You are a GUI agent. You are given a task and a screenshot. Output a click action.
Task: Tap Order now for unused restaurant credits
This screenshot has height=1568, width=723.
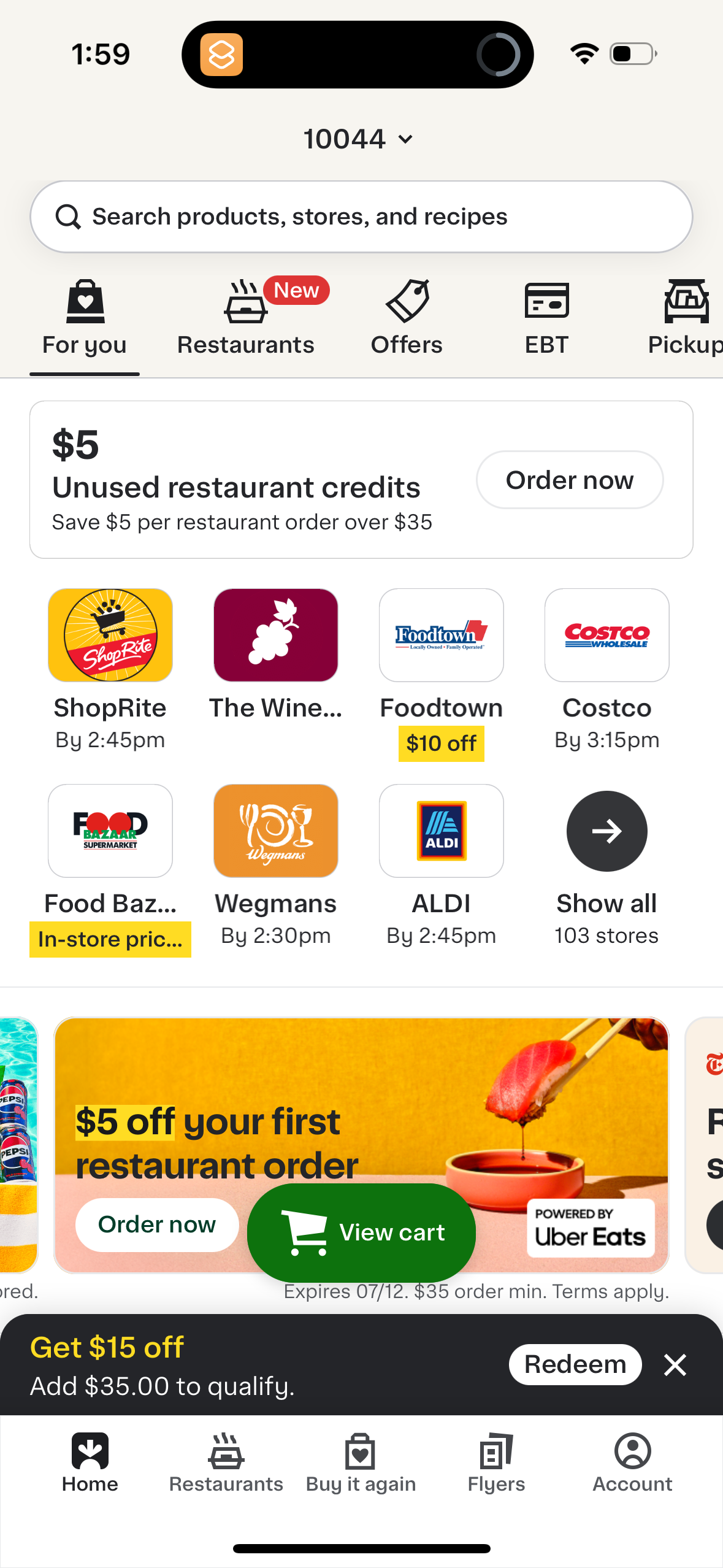[x=569, y=480]
